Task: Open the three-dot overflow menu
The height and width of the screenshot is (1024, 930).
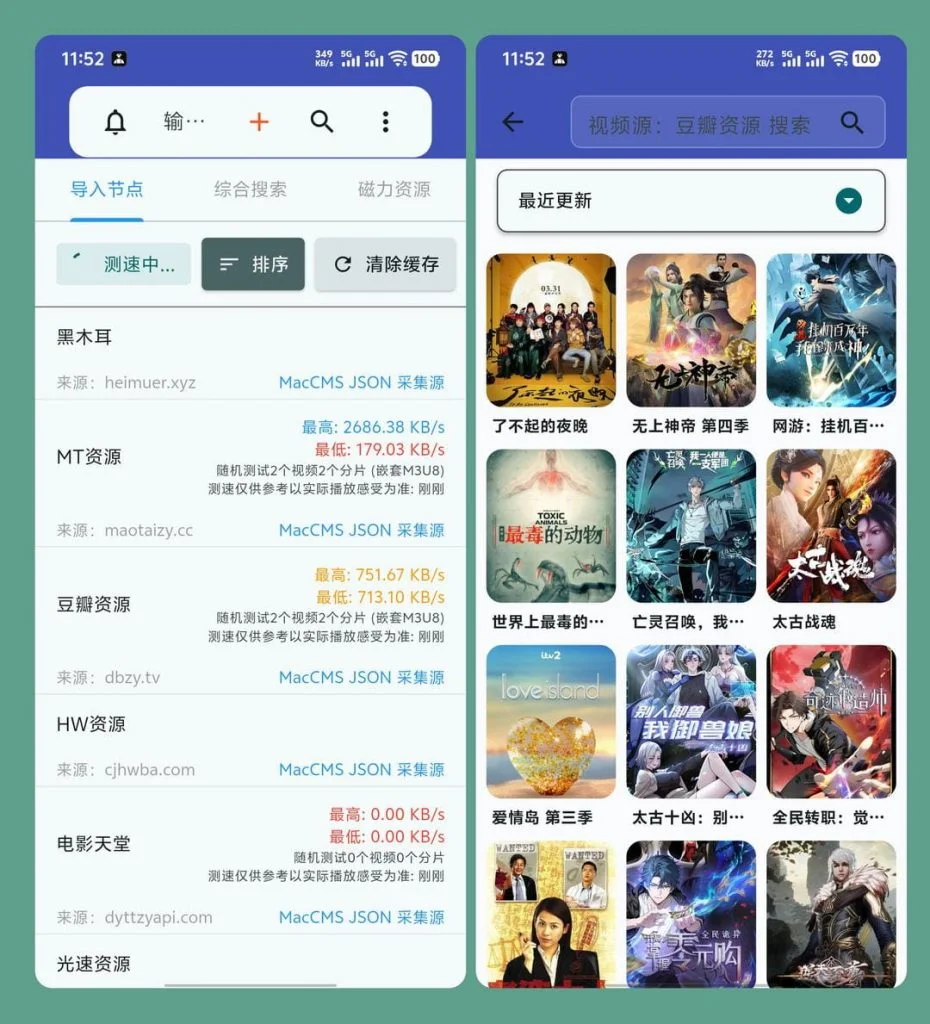Action: point(385,121)
